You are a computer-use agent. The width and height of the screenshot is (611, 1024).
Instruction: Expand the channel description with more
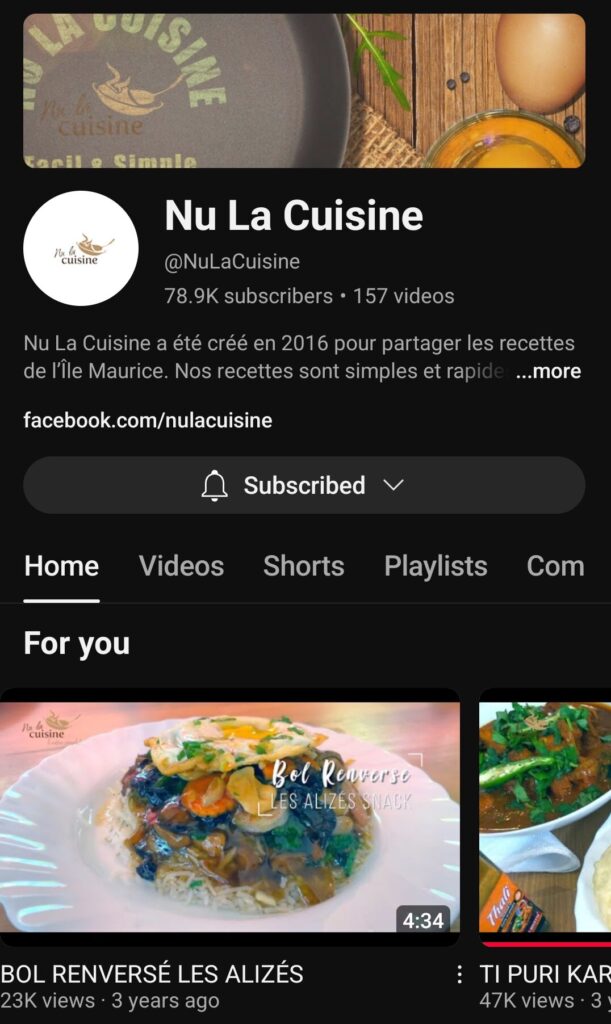click(548, 371)
